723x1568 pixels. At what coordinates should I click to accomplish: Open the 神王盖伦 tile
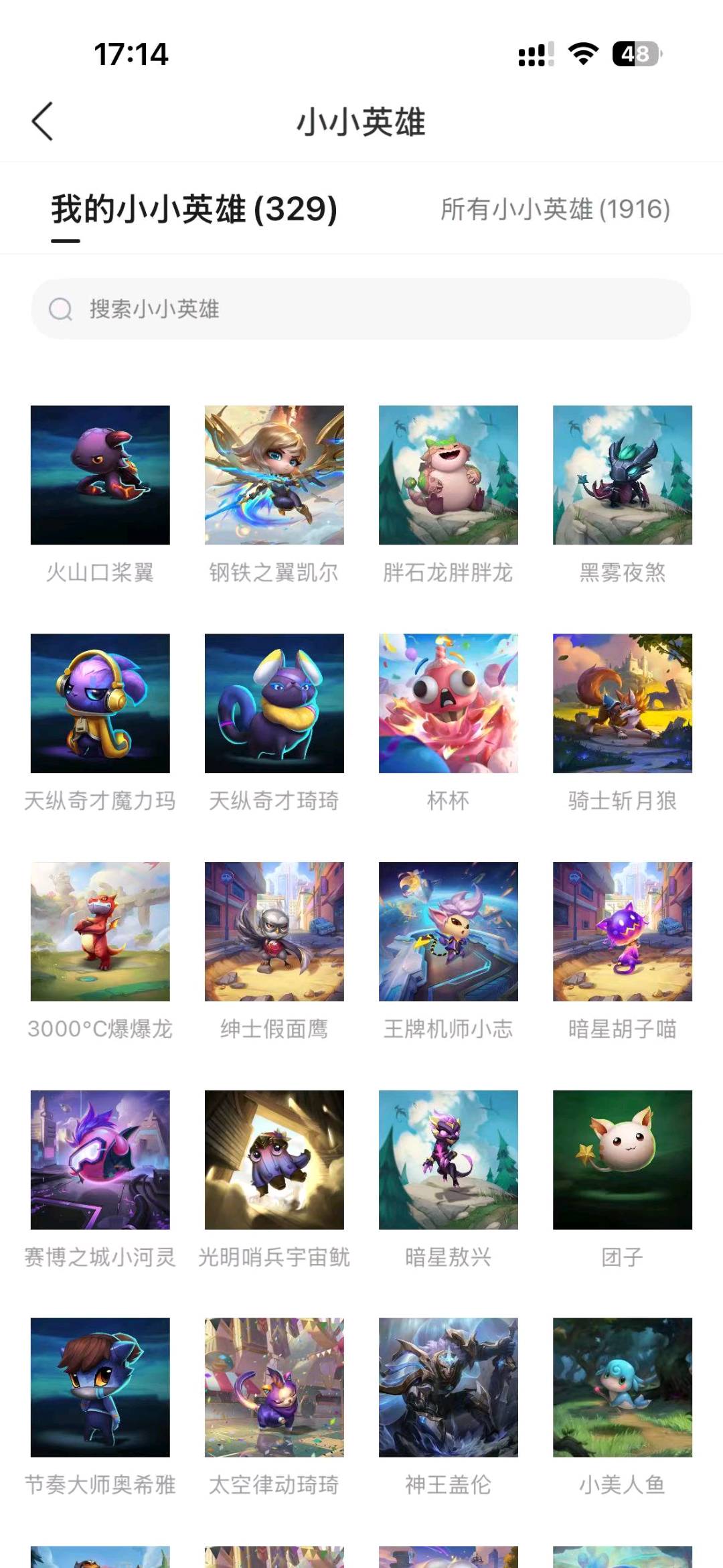click(x=449, y=1388)
